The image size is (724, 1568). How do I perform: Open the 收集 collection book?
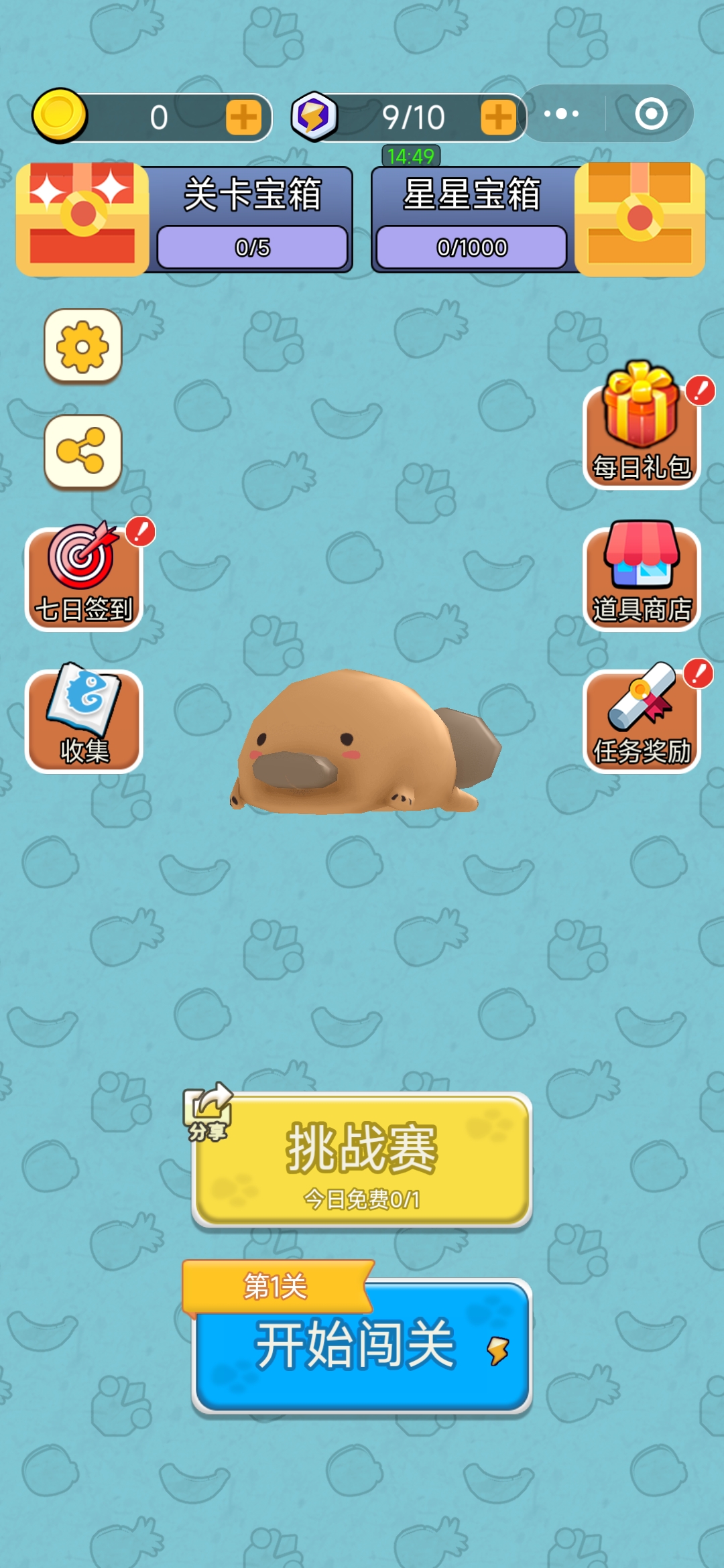[84, 720]
